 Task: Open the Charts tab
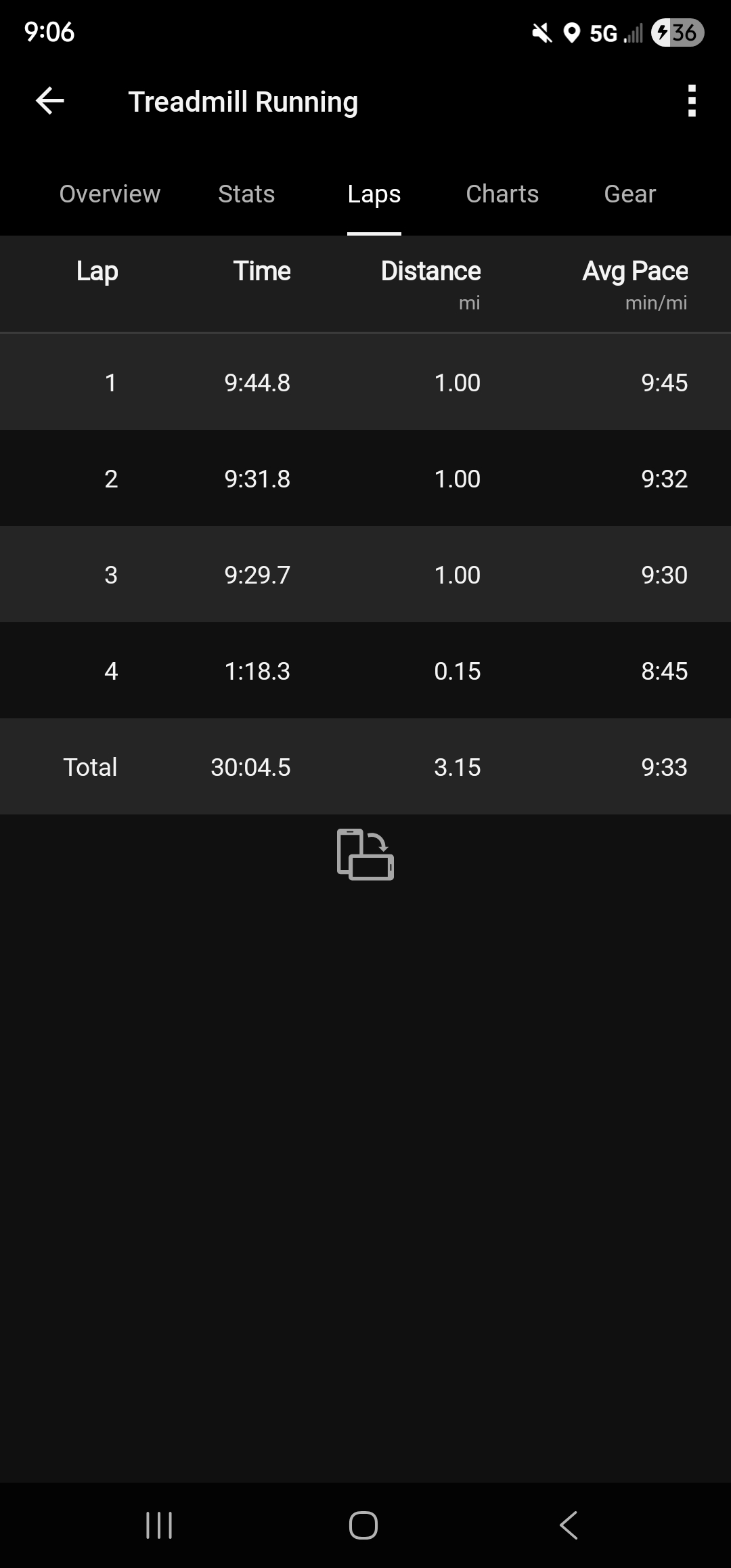502,194
